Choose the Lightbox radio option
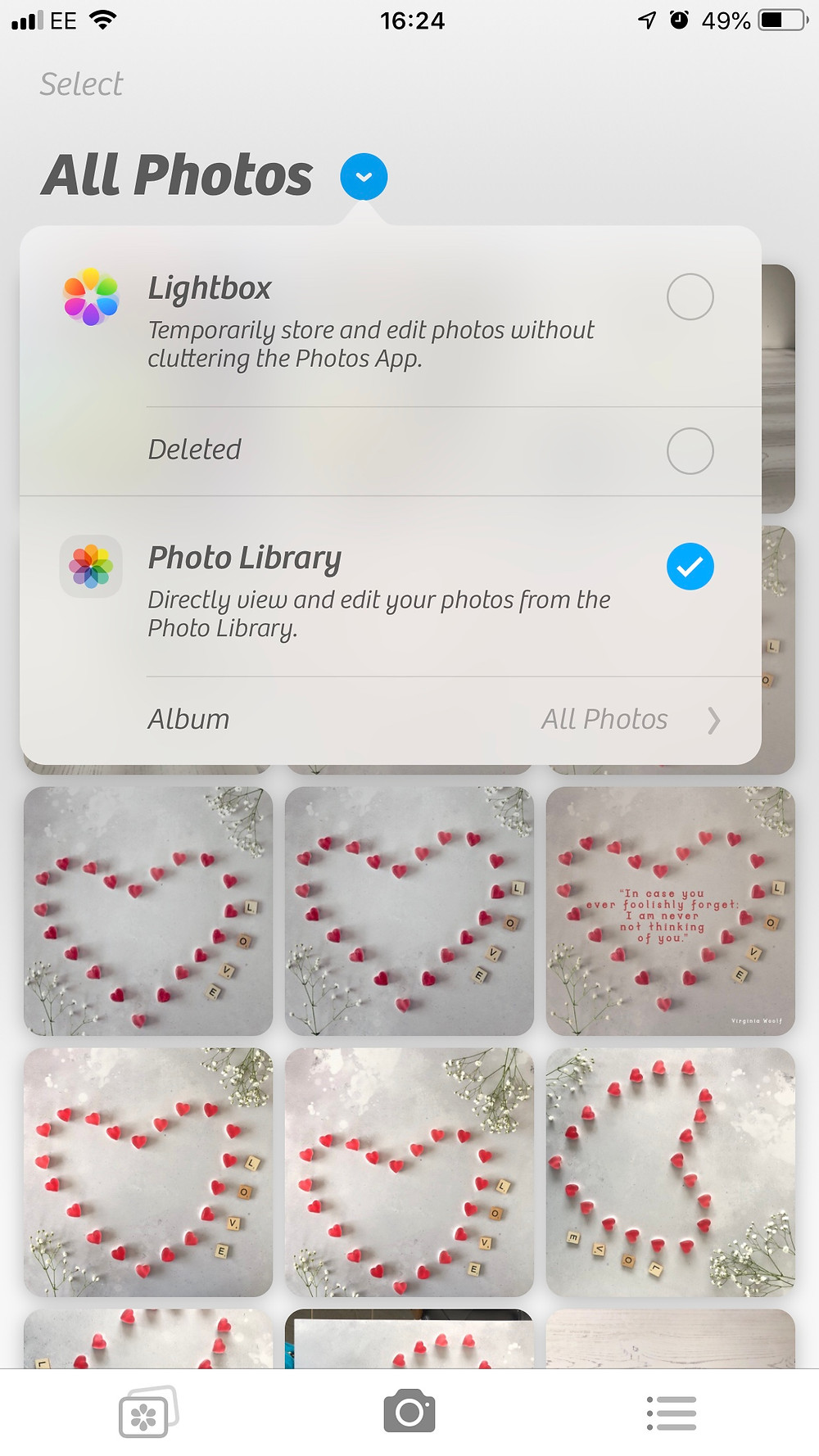819x1456 pixels. [x=690, y=296]
